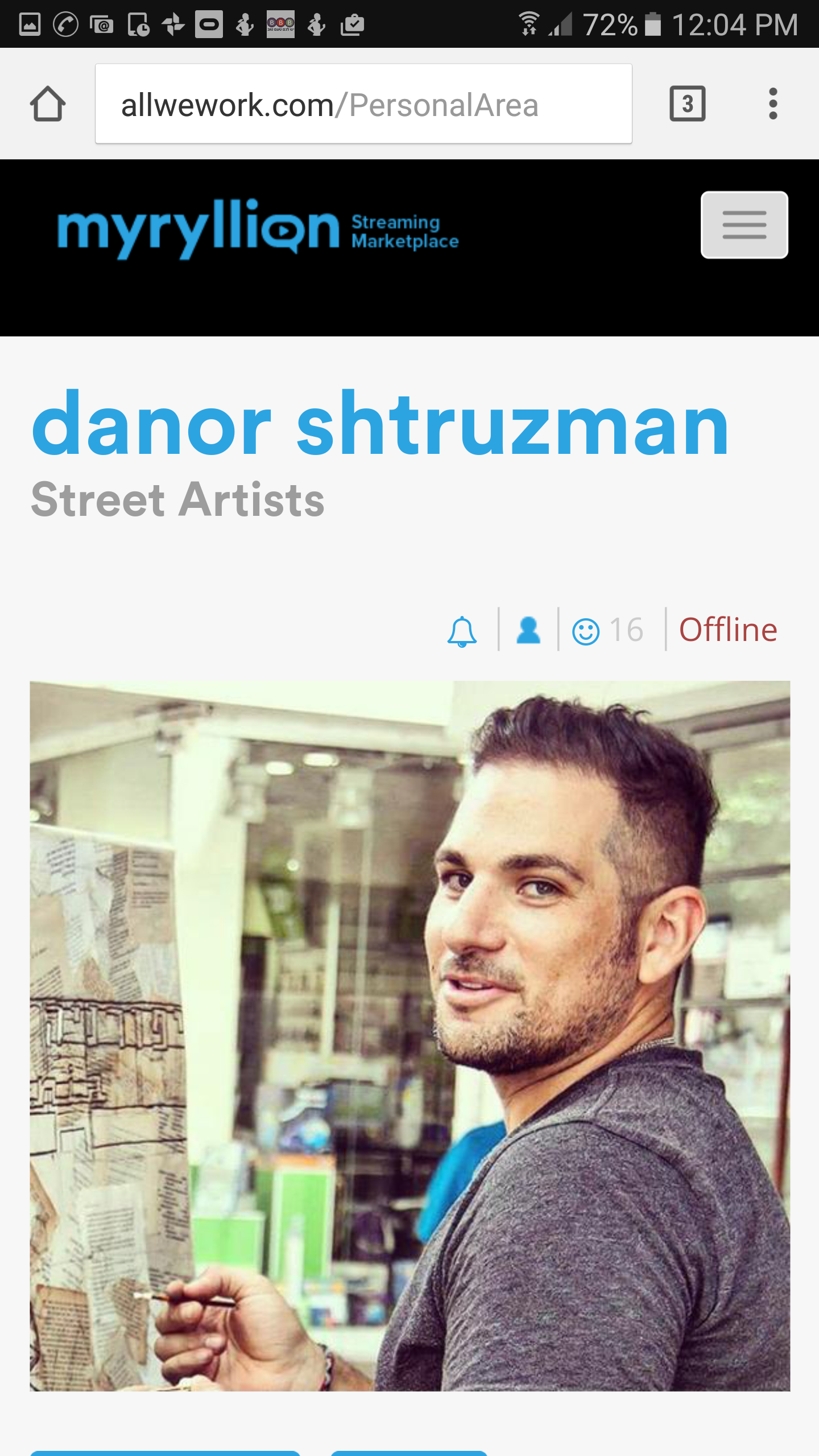
Task: Edit the allwework.com URL address bar
Action: (363, 104)
